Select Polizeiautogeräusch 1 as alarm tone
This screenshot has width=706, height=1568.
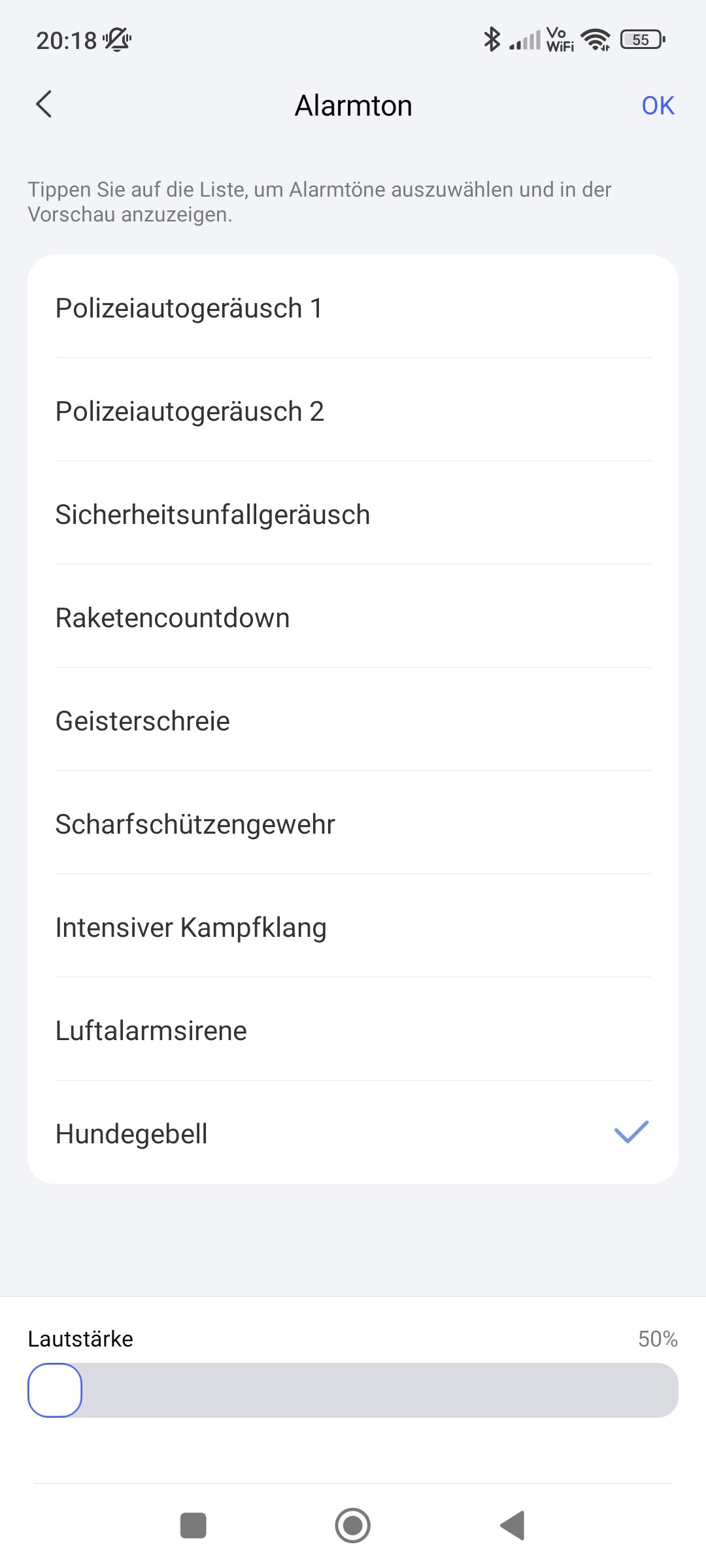(353, 308)
